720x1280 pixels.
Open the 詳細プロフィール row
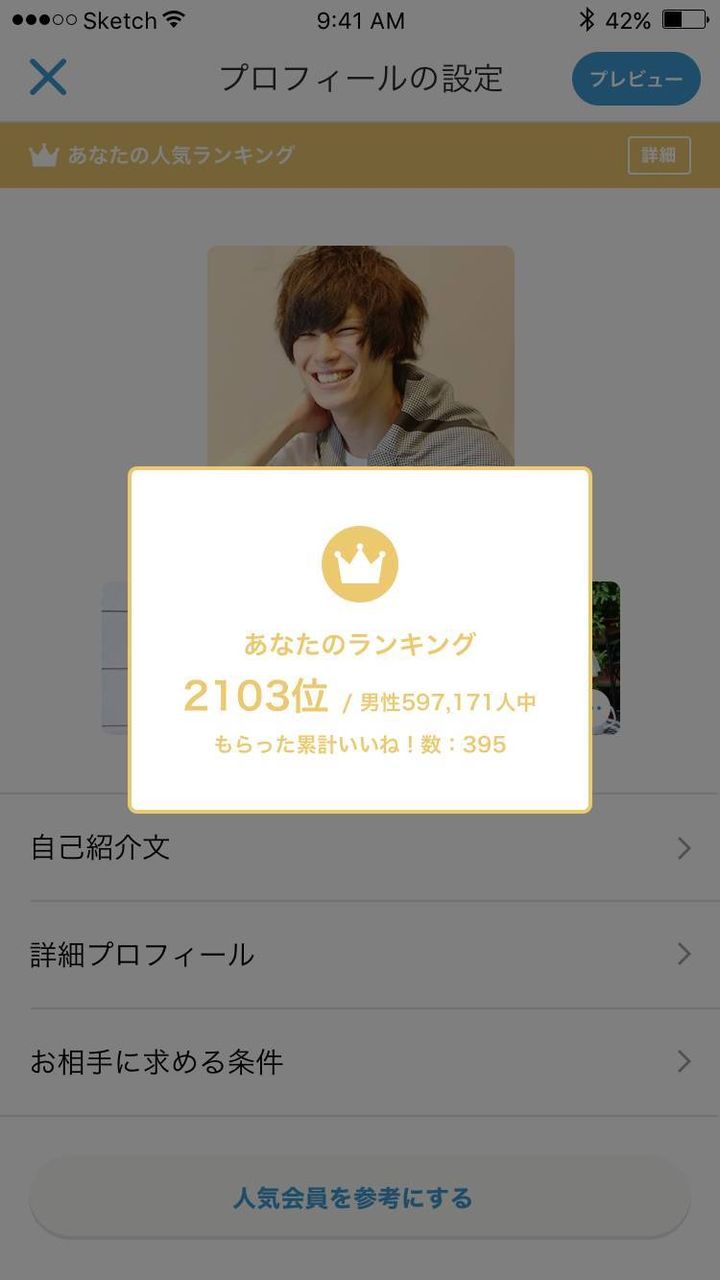360,955
